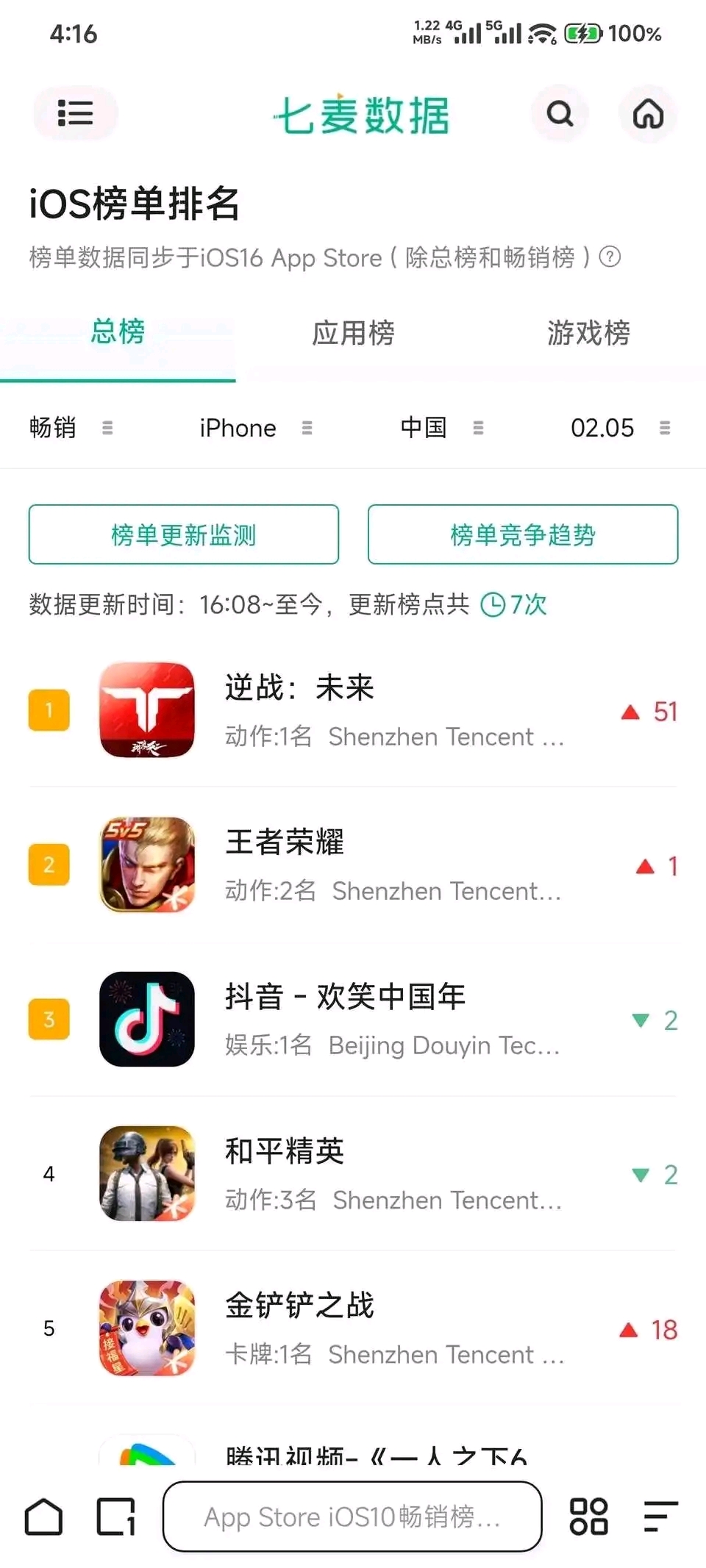Tap the browser address bar

[x=352, y=1517]
